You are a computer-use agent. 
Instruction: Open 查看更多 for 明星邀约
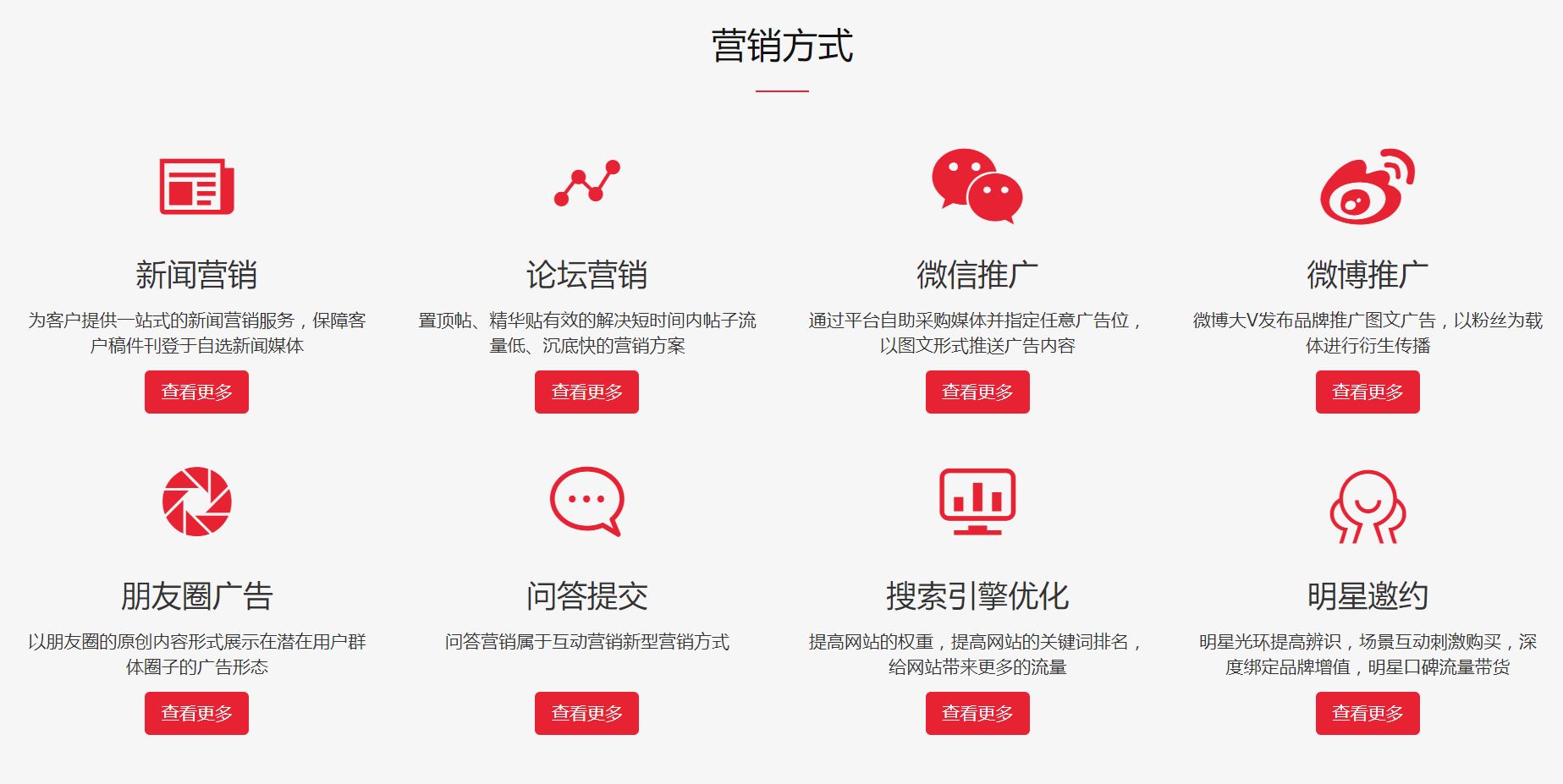[x=1368, y=713]
